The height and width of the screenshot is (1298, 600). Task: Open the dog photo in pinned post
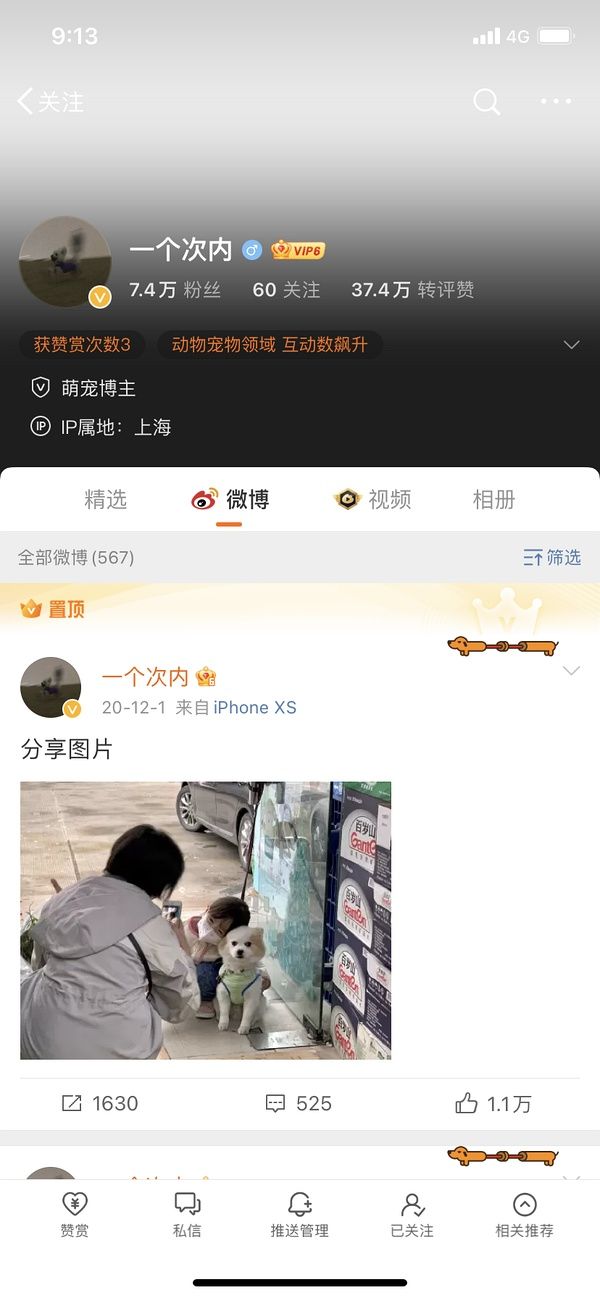pos(205,920)
